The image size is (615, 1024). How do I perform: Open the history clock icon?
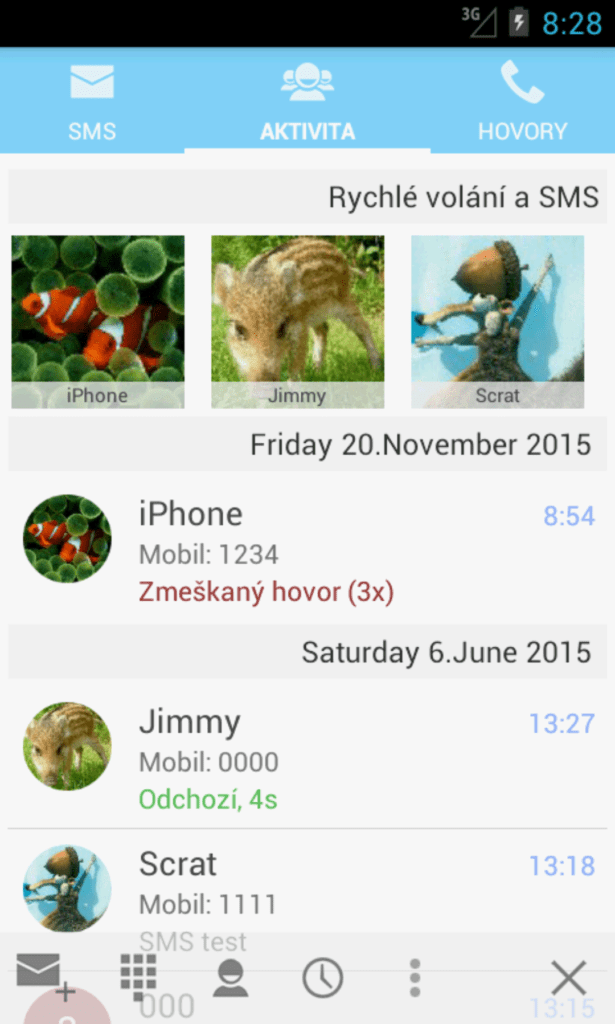coord(323,978)
